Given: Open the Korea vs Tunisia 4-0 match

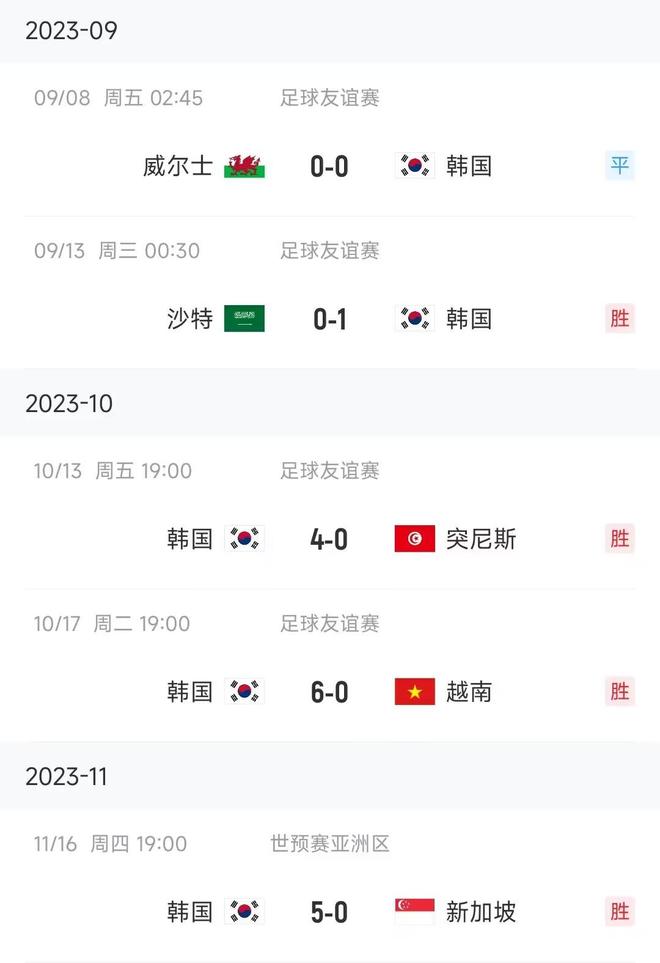Looking at the screenshot, I should coord(329,540).
